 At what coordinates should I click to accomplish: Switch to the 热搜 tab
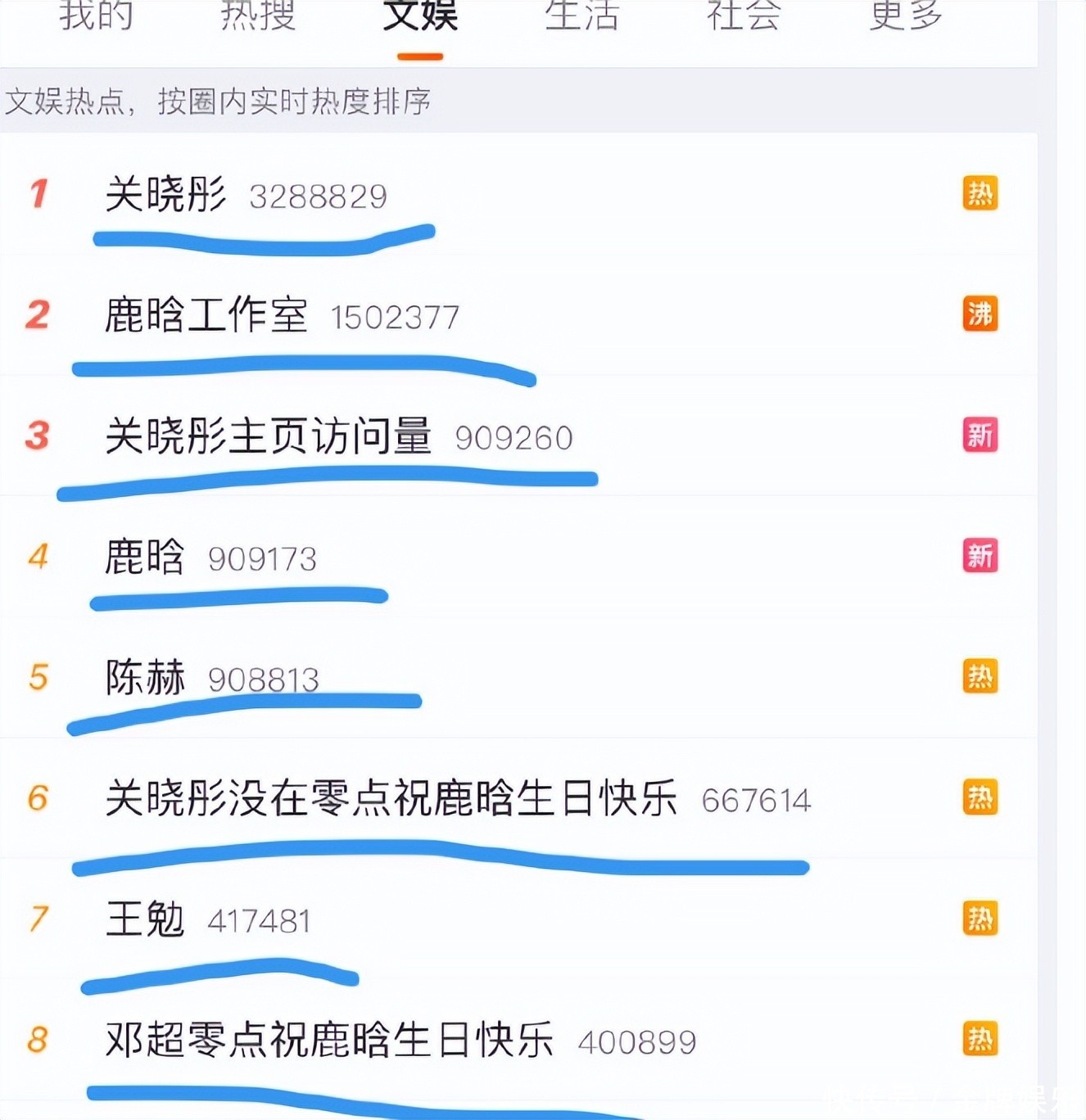coord(258,16)
